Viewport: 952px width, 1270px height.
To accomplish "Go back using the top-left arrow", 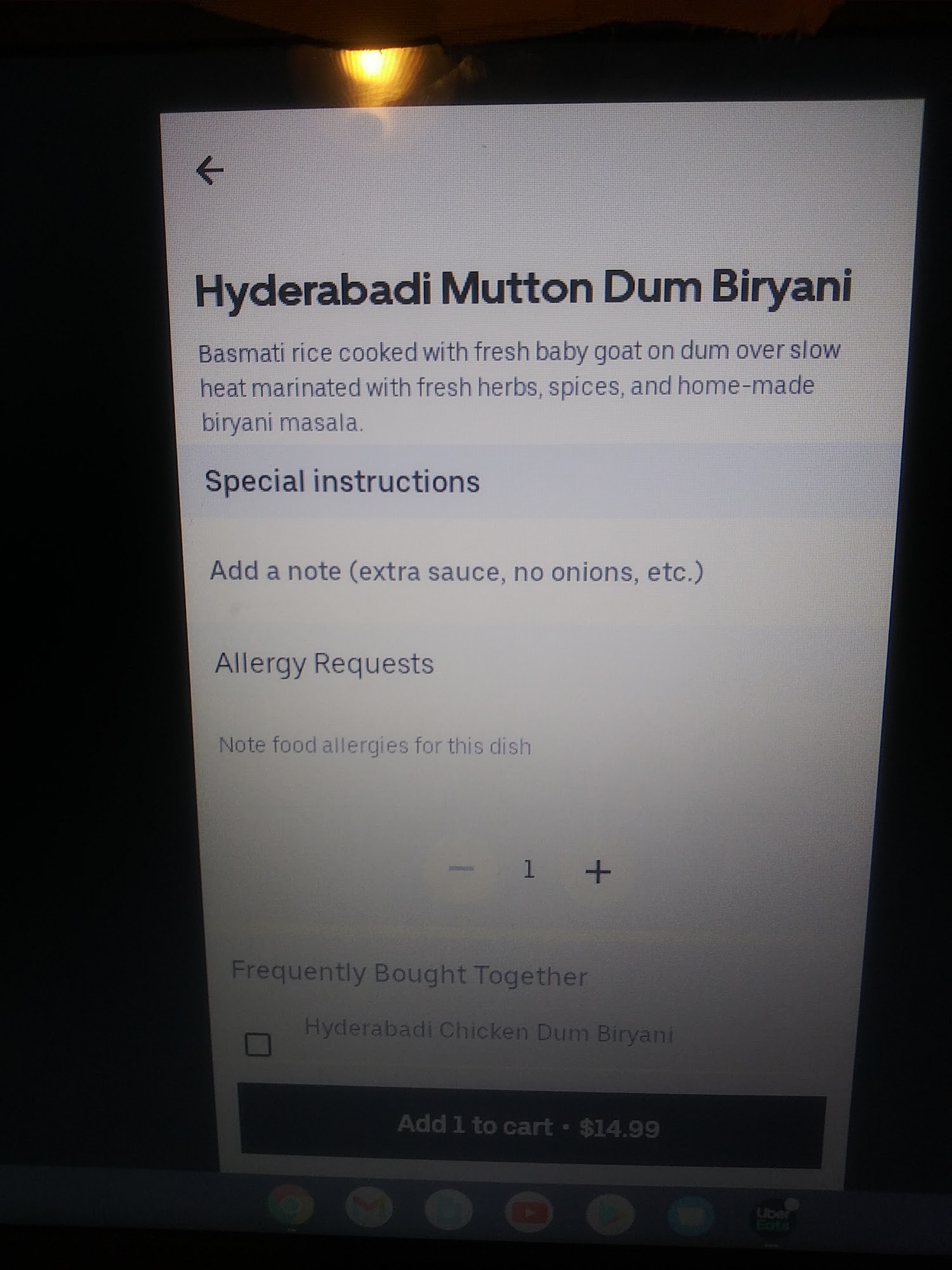I will pos(210,171).
